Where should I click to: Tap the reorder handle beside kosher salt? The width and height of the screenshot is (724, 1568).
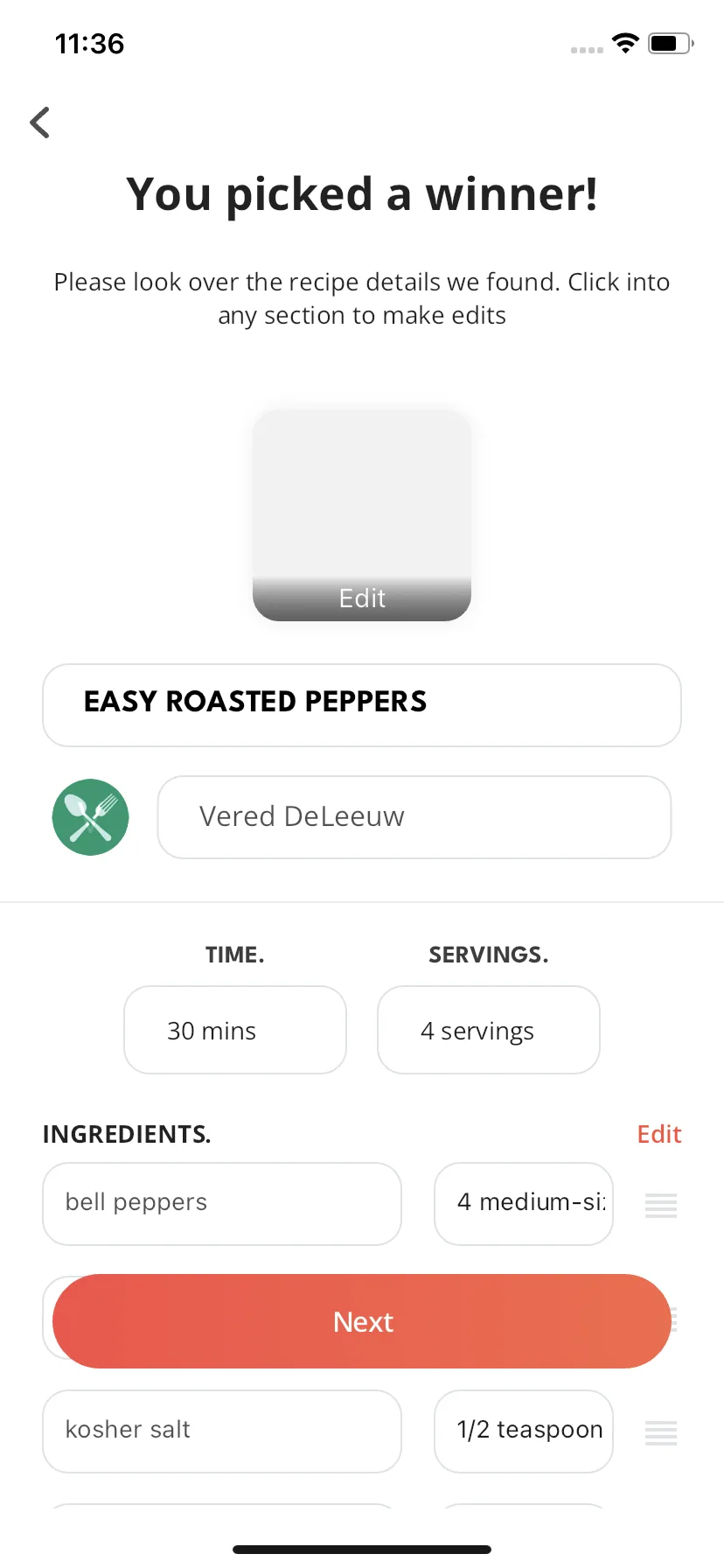coord(661,1432)
